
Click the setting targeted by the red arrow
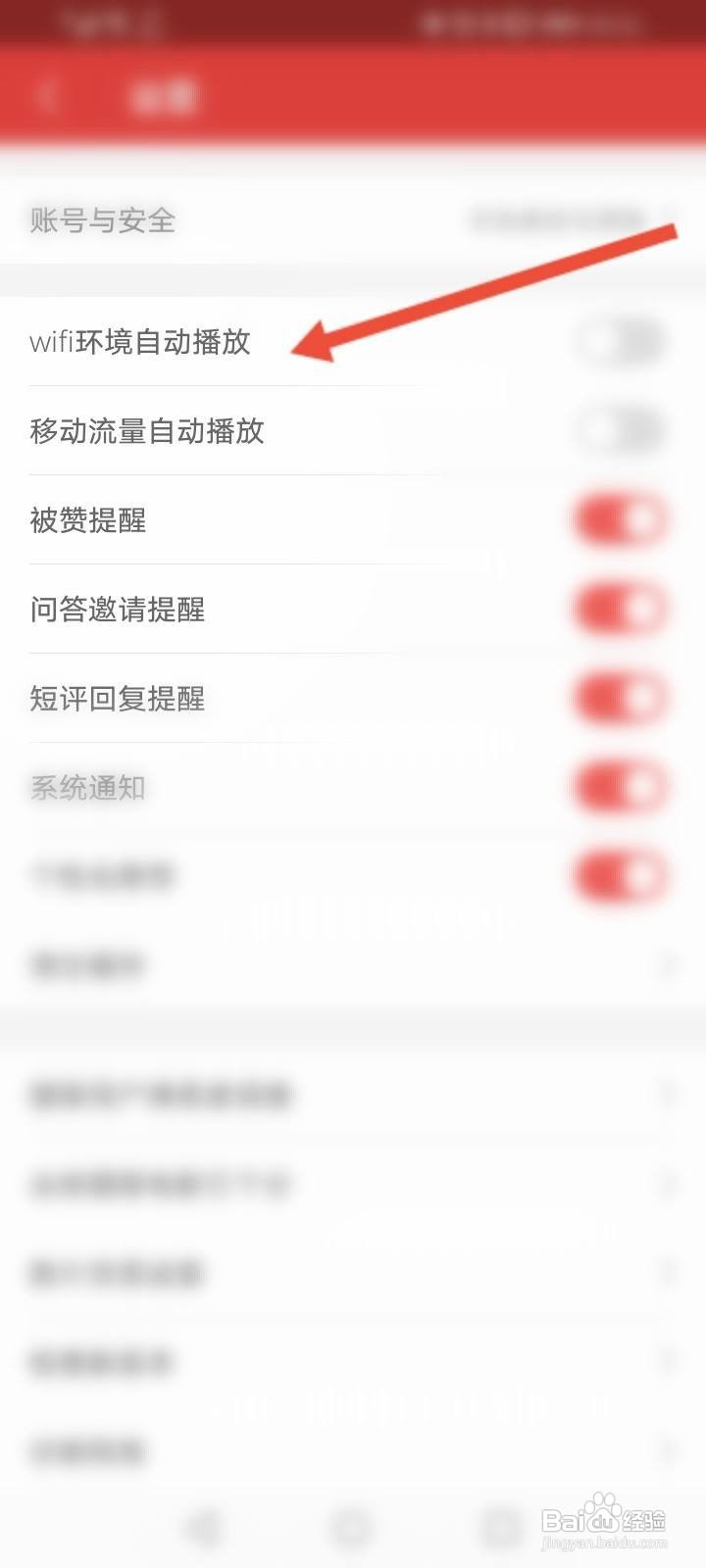tap(139, 342)
